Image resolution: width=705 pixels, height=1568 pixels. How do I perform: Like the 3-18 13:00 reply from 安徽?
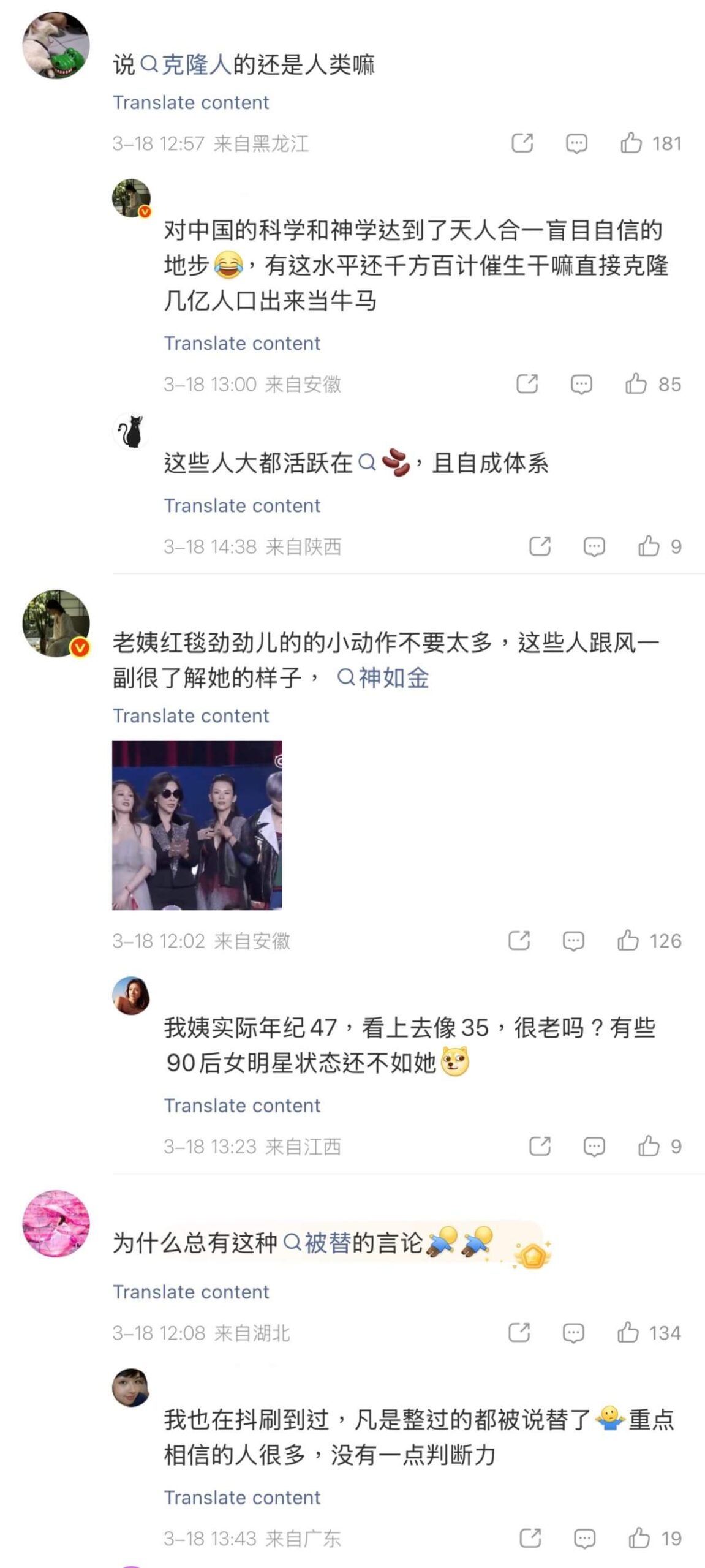pos(636,384)
